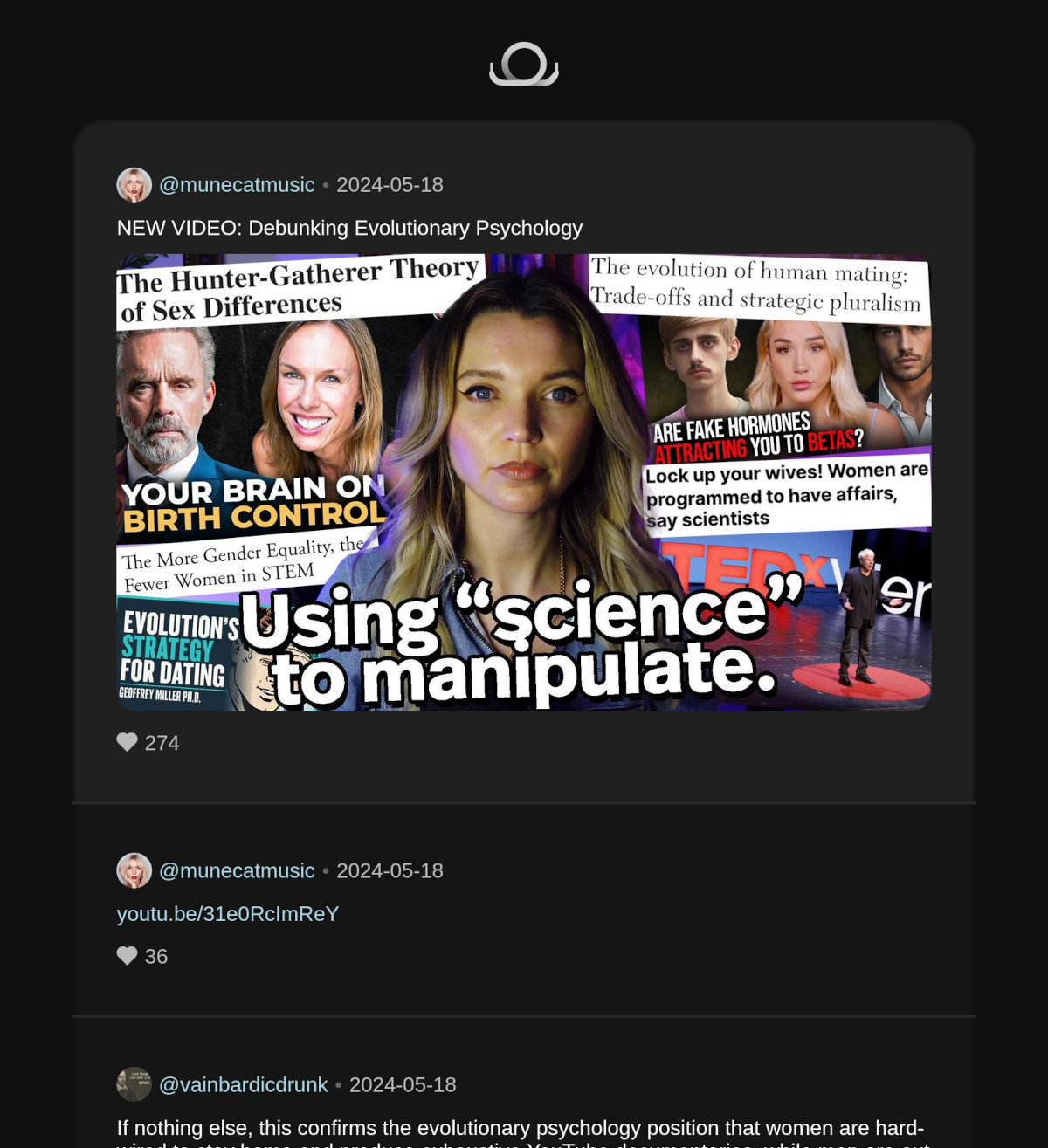Like the NEW VIDEO post with 274 likes

click(128, 742)
